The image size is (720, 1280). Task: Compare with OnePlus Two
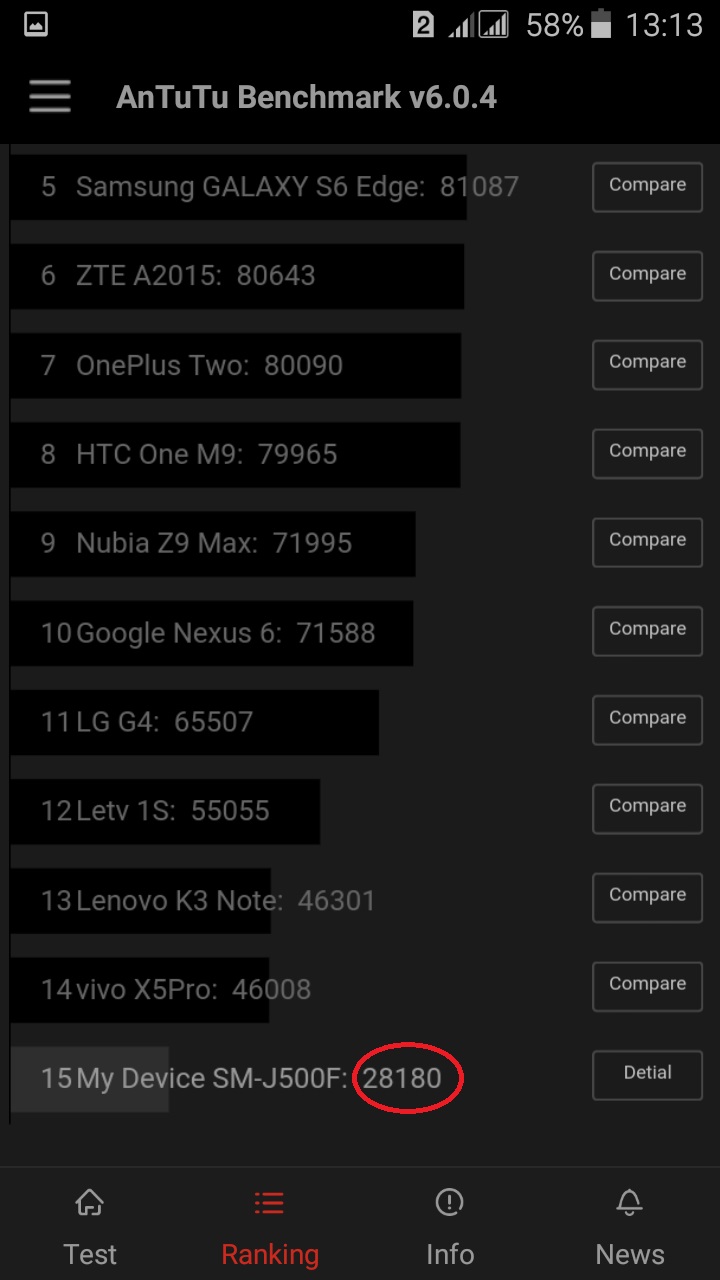click(x=647, y=364)
